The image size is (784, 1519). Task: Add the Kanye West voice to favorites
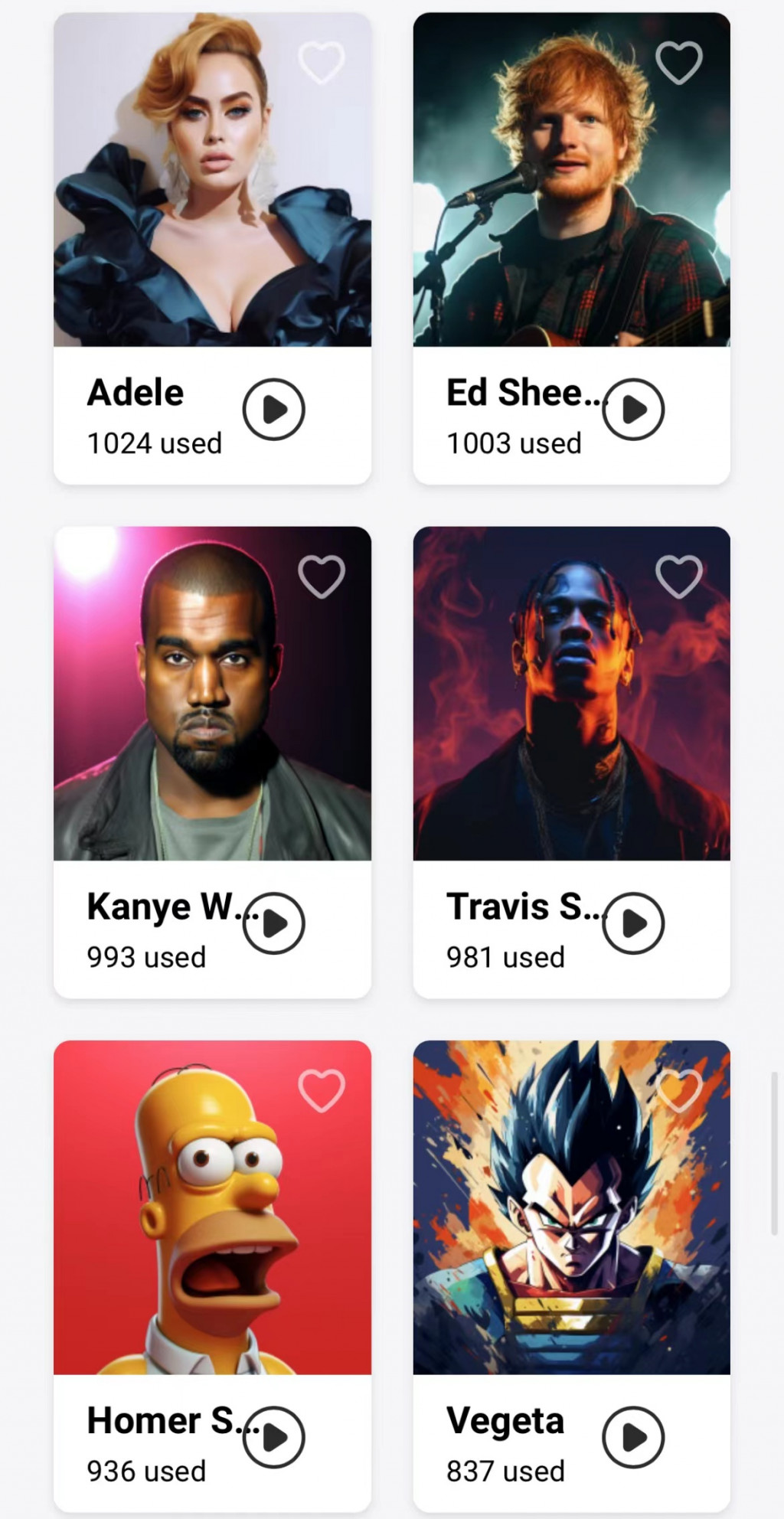pyautogui.click(x=321, y=577)
